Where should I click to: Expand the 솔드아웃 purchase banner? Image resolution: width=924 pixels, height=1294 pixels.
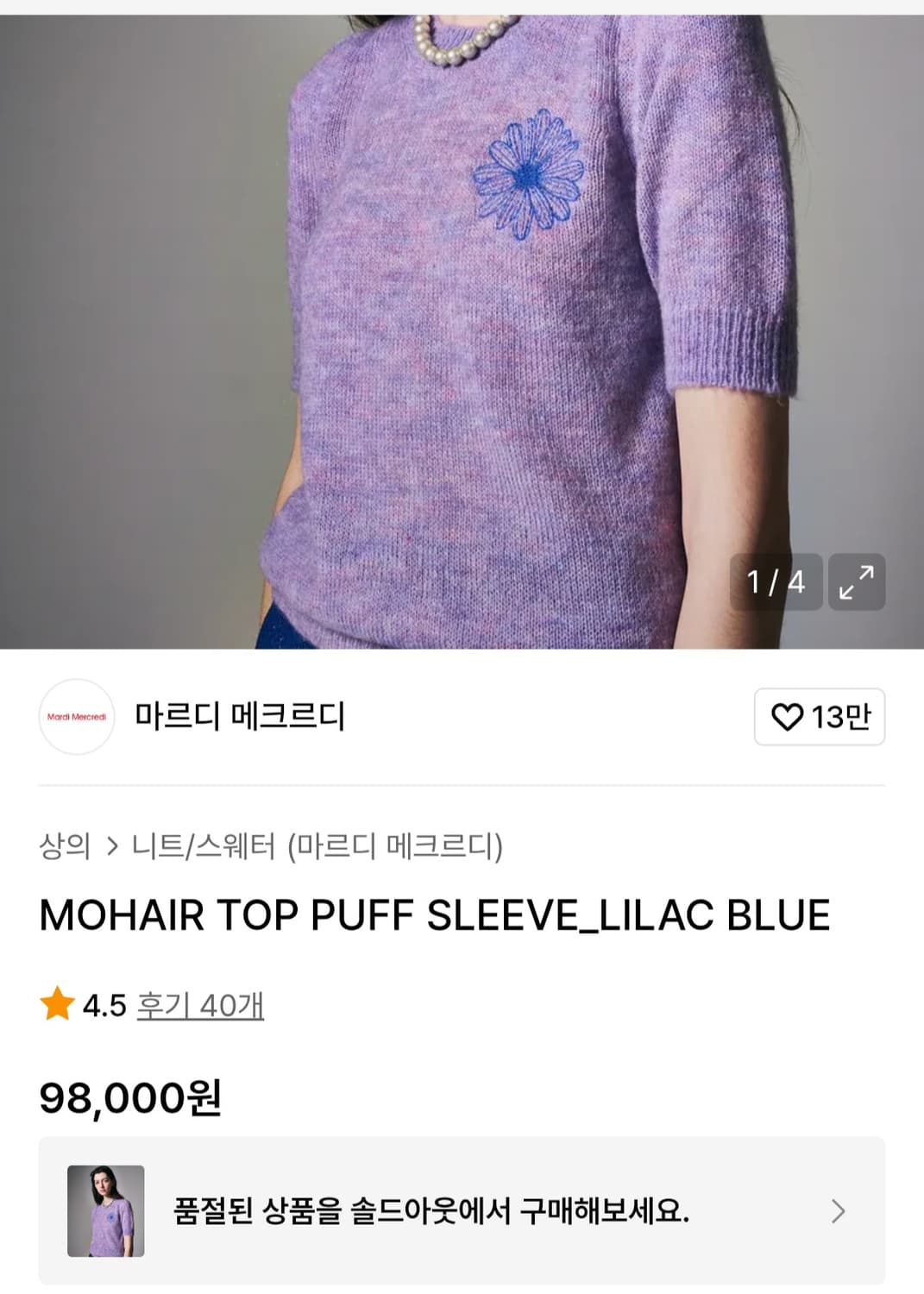[x=462, y=1210]
